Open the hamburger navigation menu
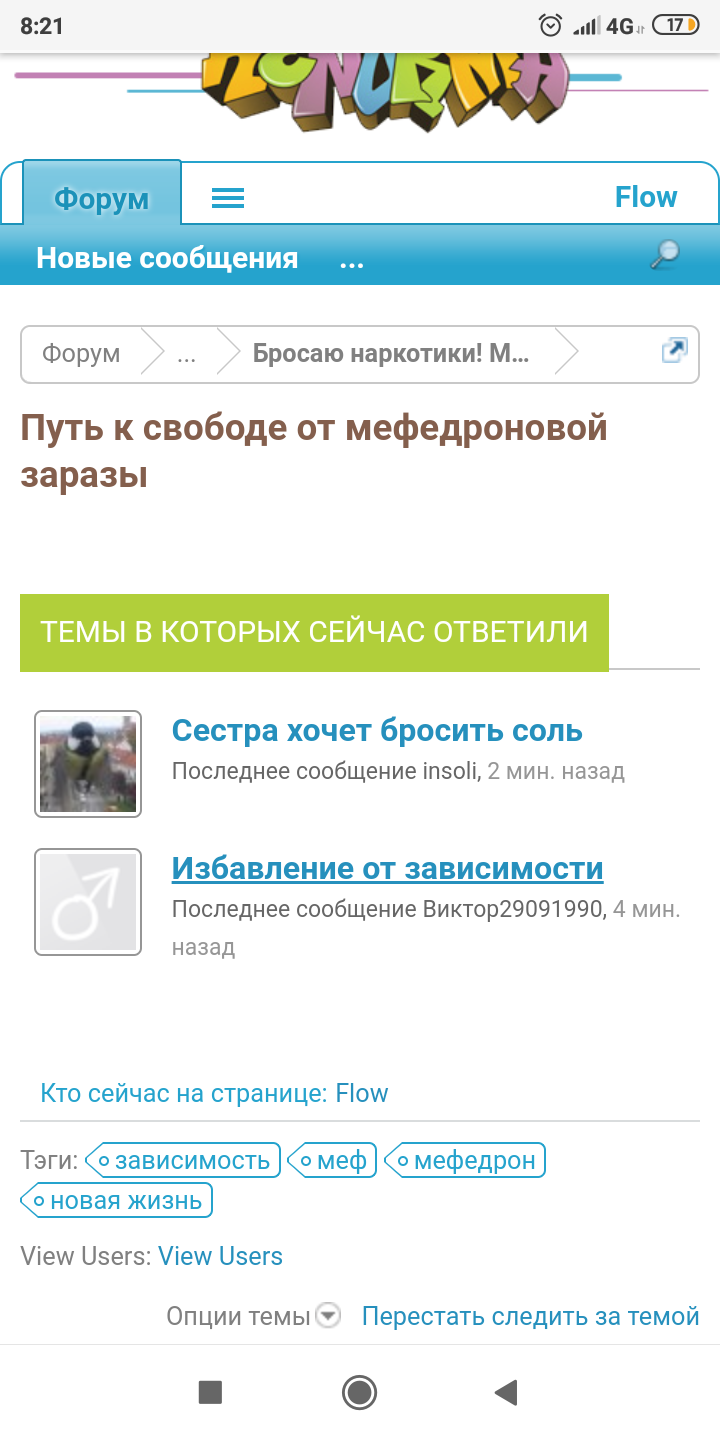 click(x=228, y=197)
